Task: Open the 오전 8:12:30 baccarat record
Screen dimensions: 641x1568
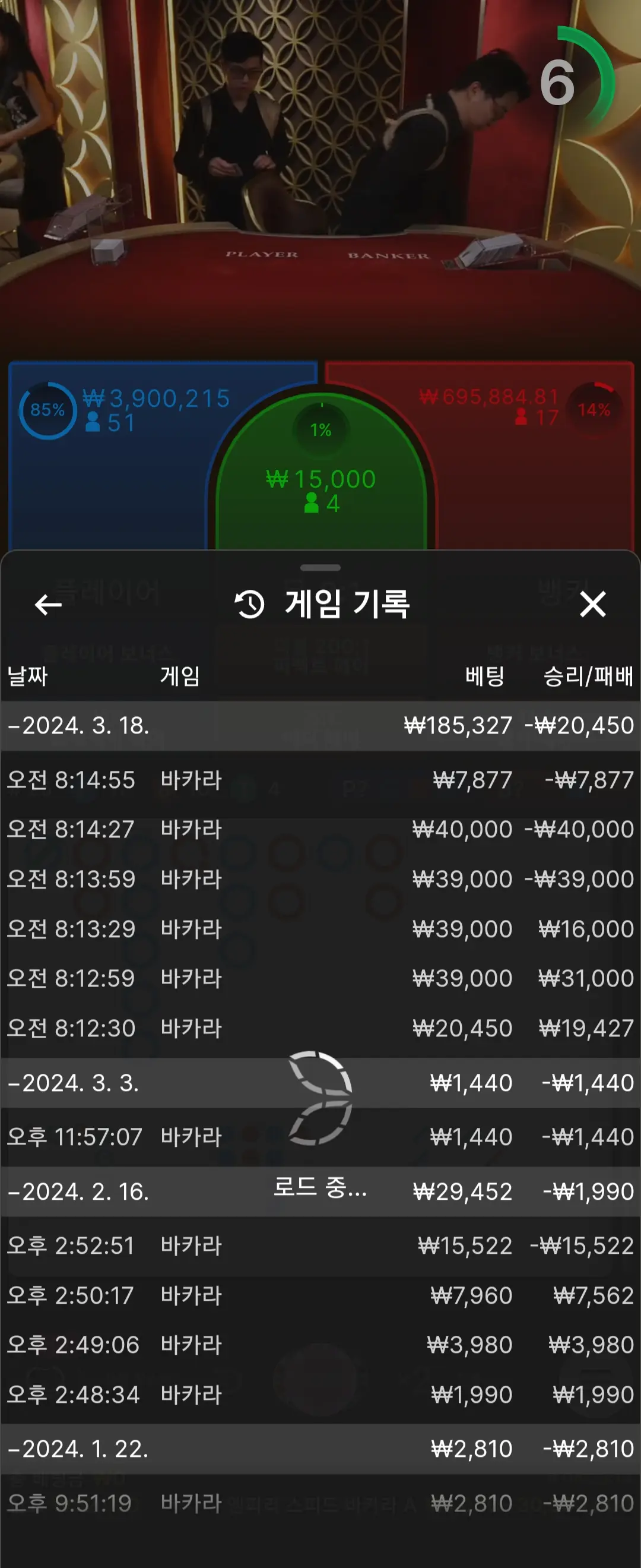Action: 320,1028
